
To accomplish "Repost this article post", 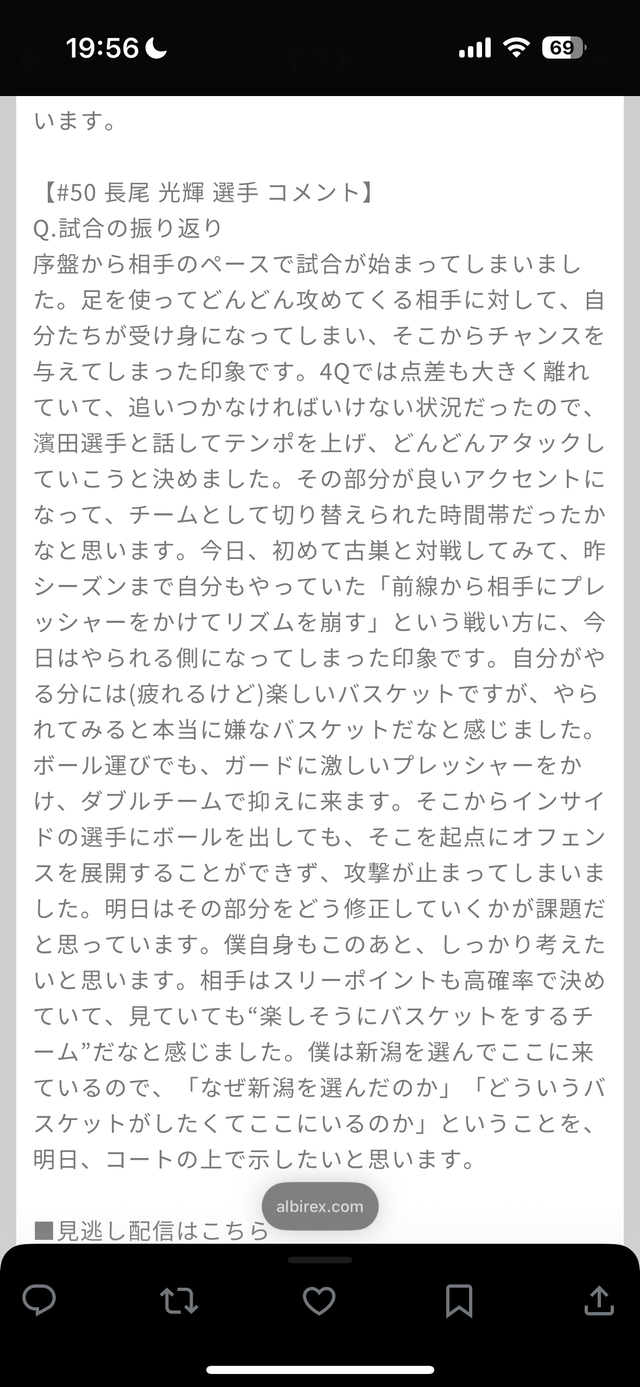I will [x=179, y=1300].
